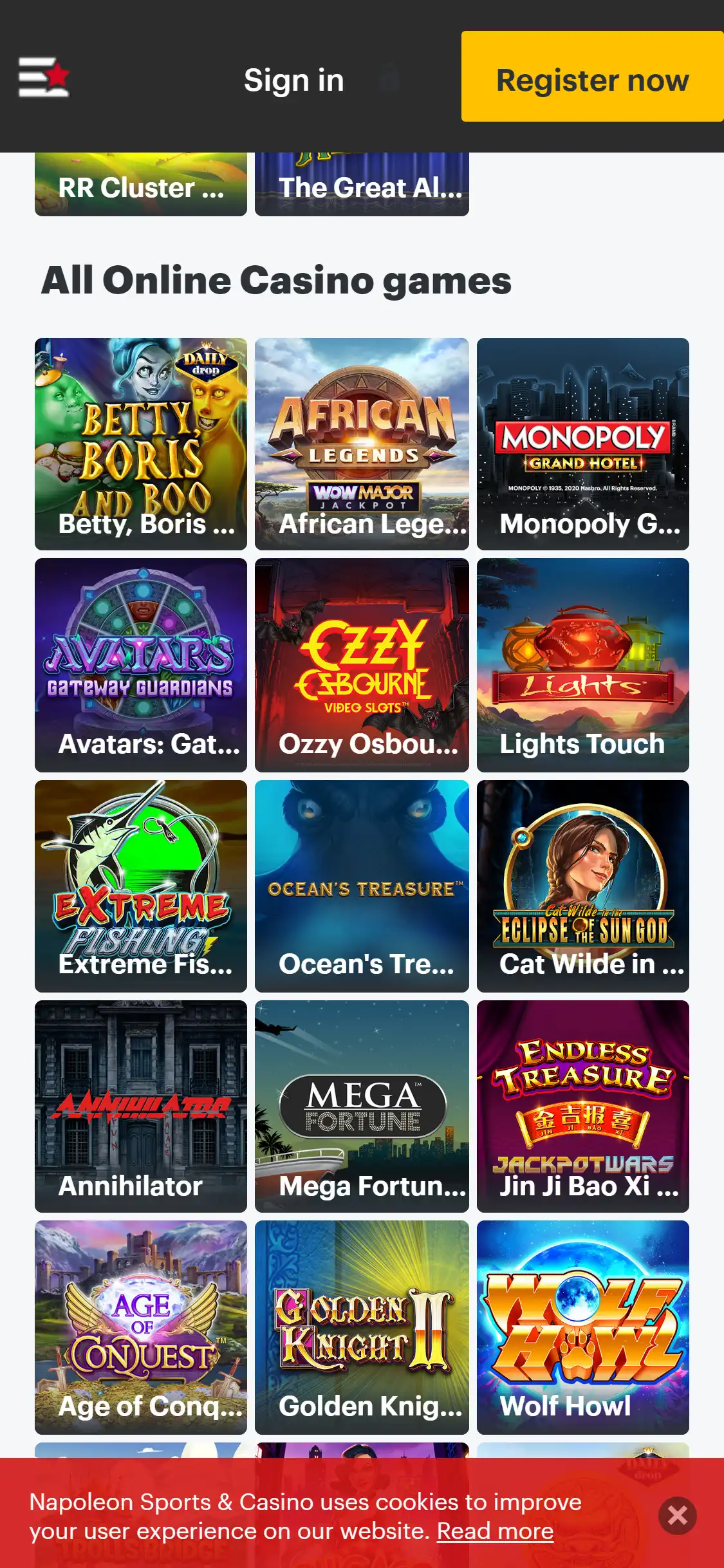Open Read more cookies link
Screen dimensions: 724x1568
click(495, 1531)
